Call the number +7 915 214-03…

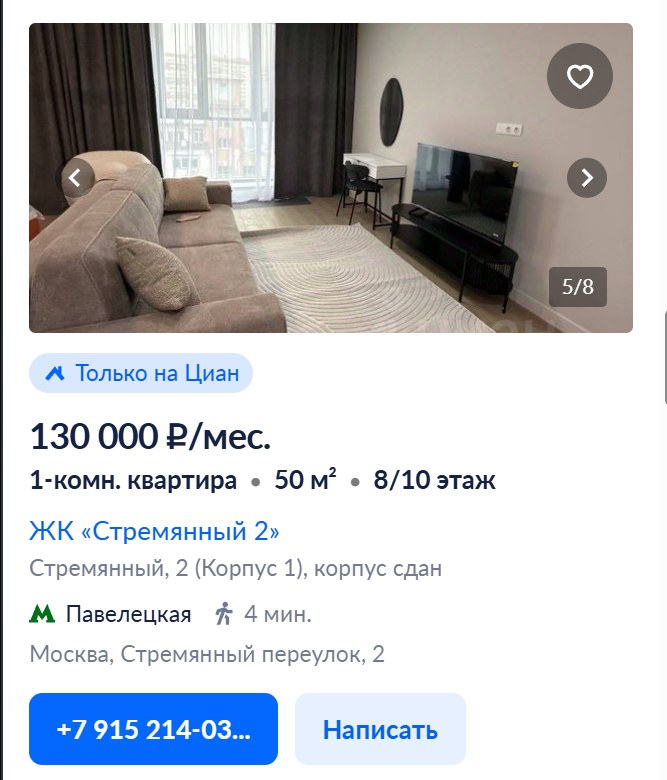pyautogui.click(x=153, y=729)
